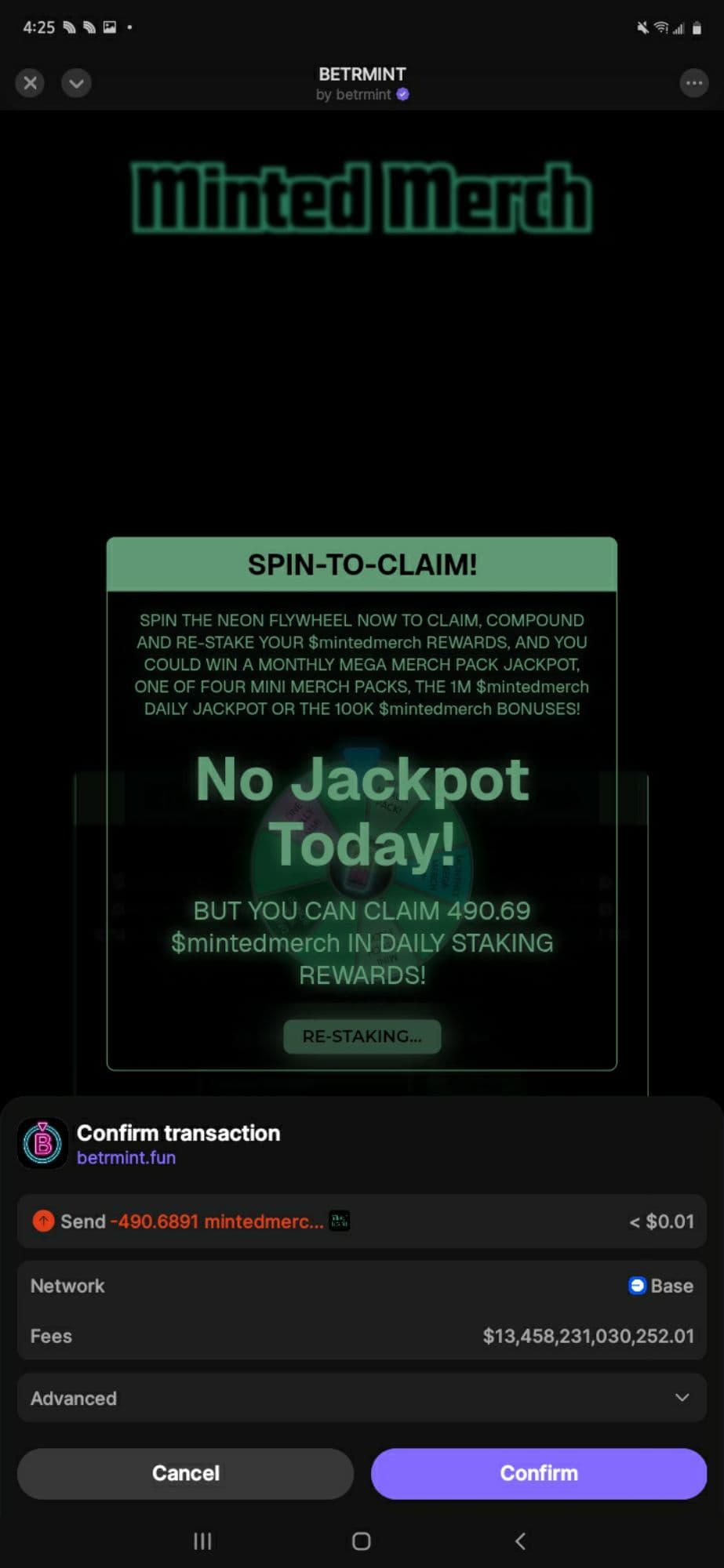
Task: Open the three-dot options menu
Action: 693,83
